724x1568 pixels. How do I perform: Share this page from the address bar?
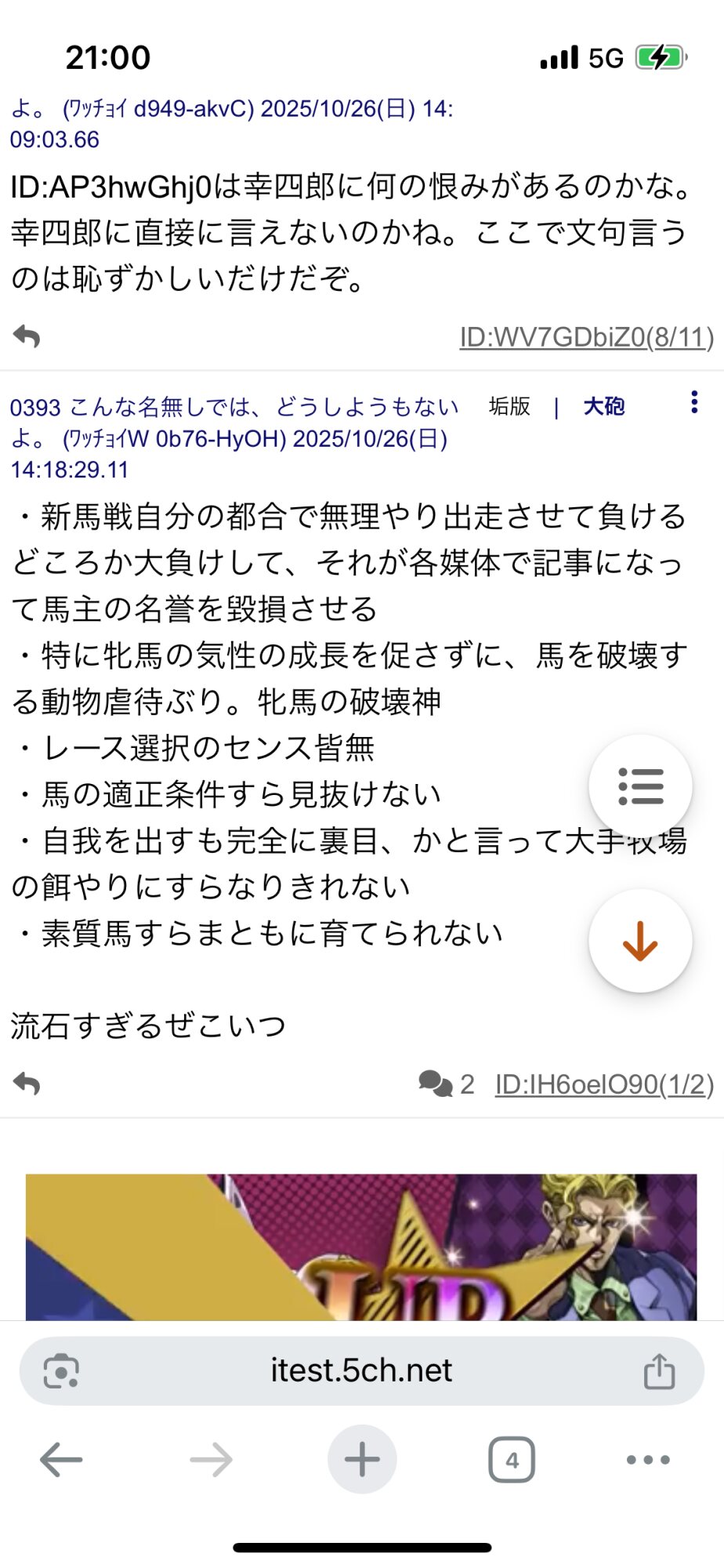[x=659, y=1371]
